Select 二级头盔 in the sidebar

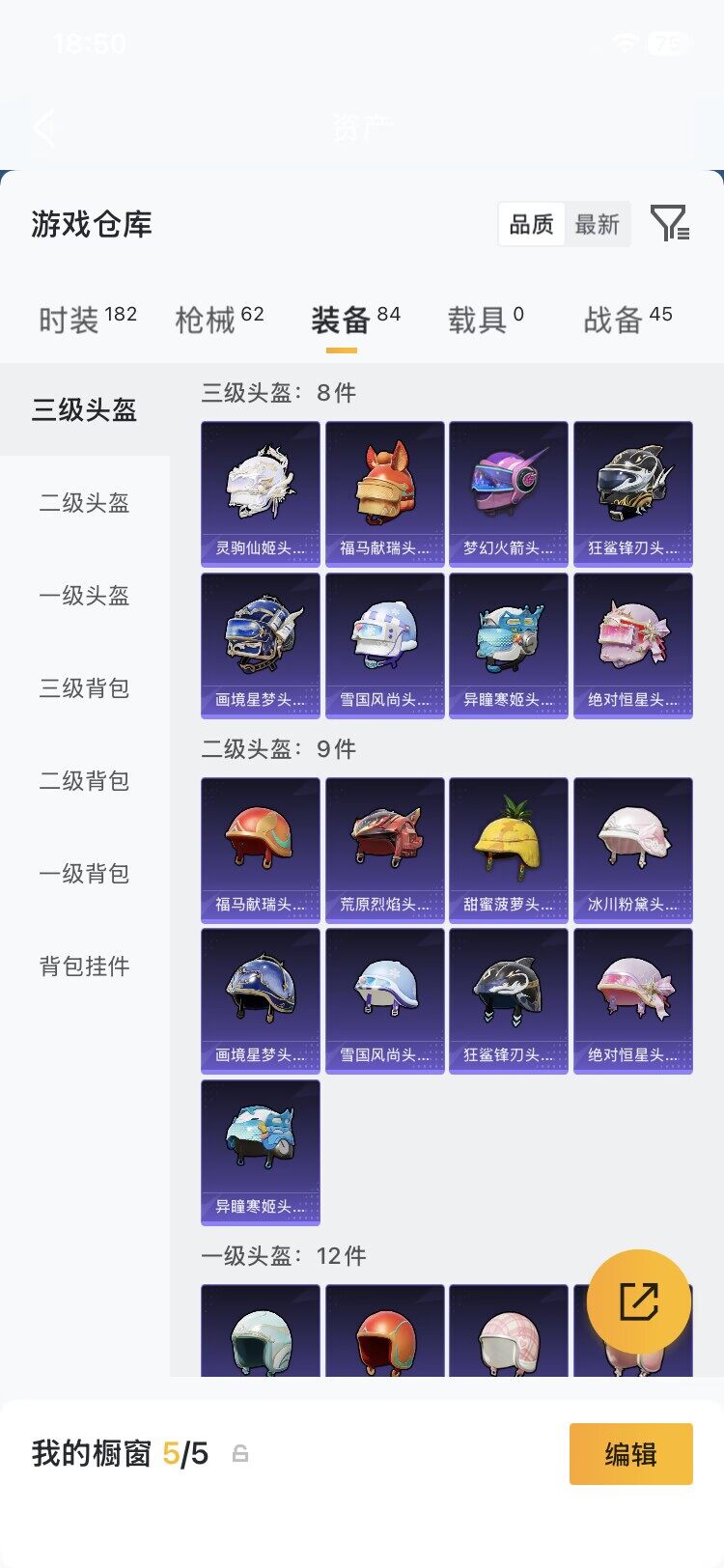click(x=84, y=503)
